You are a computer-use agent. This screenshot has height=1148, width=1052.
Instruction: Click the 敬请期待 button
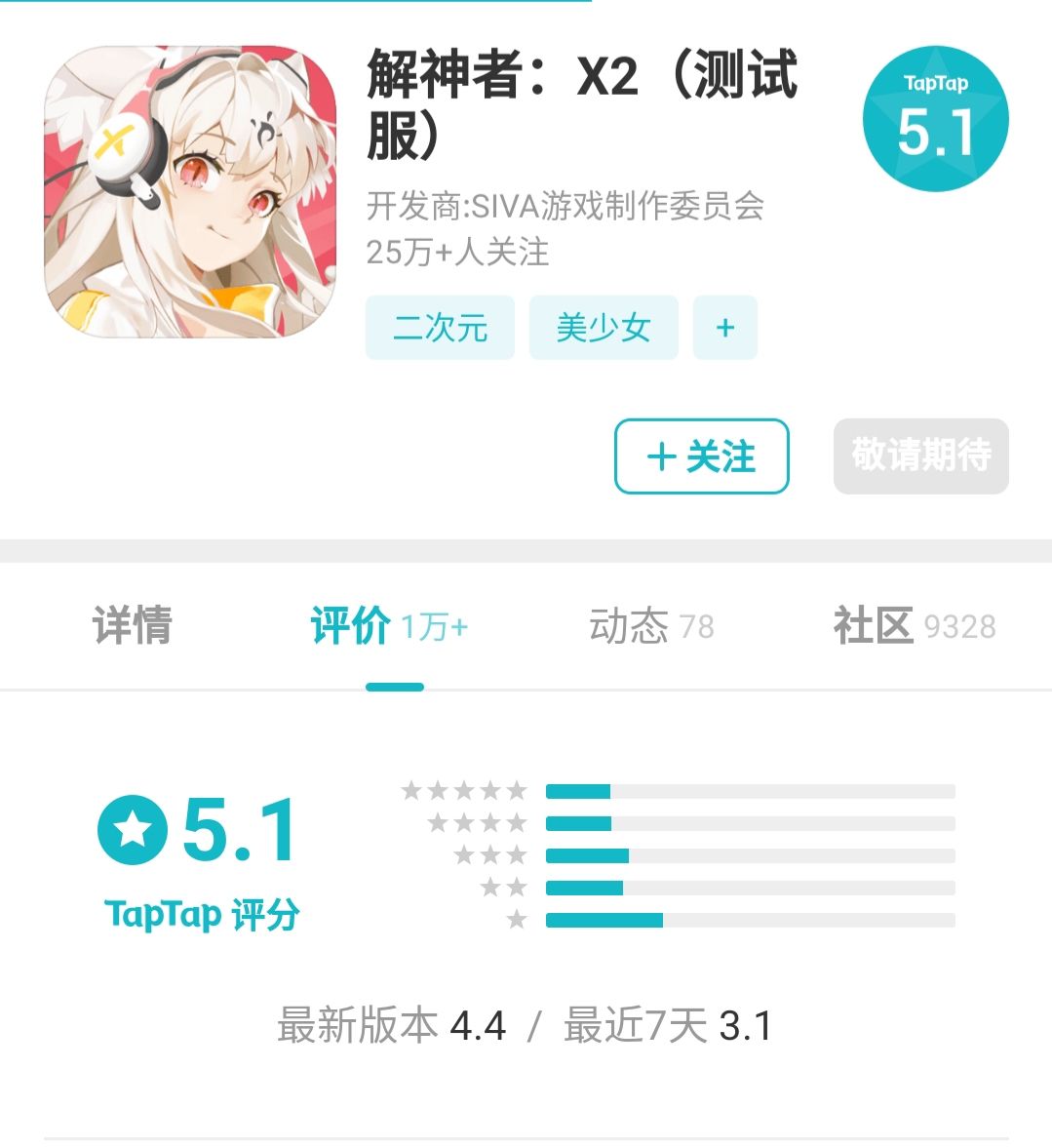919,455
